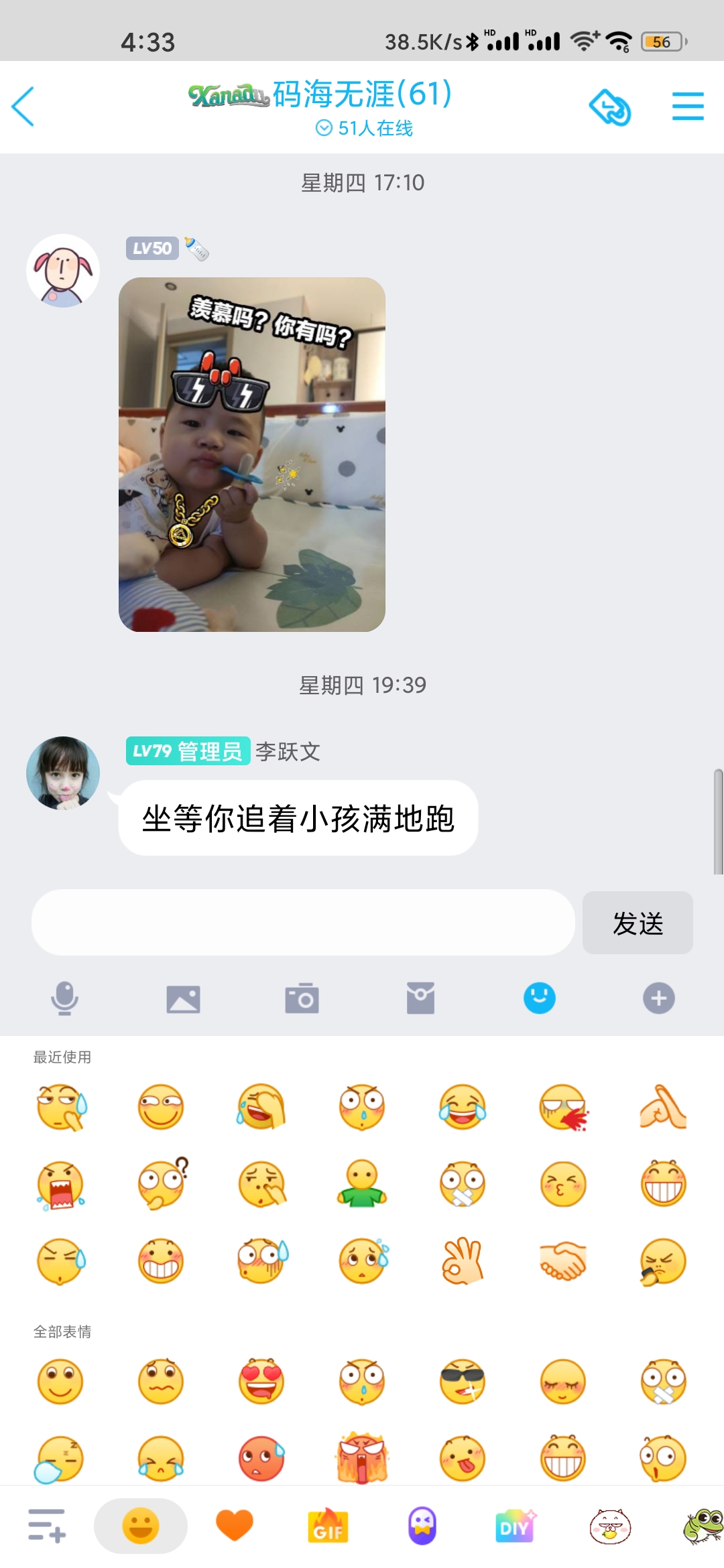Start a voice message with the microphone

[x=64, y=998]
